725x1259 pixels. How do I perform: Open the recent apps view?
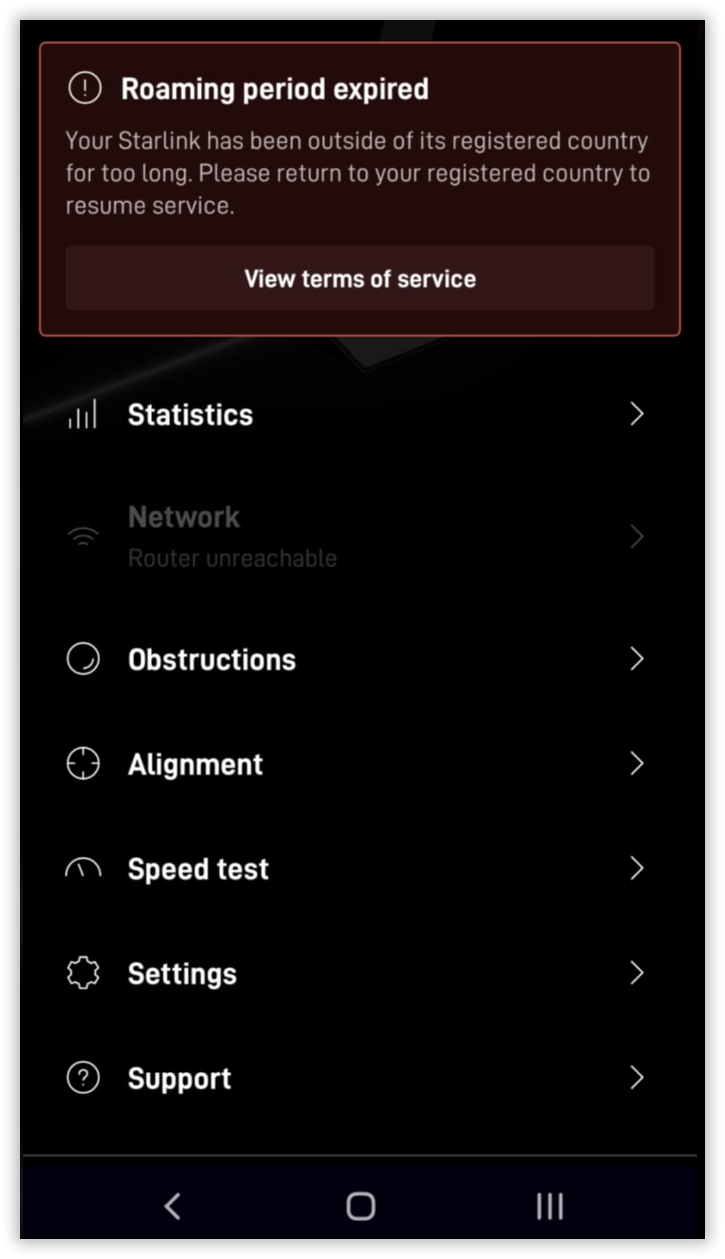(x=549, y=1206)
